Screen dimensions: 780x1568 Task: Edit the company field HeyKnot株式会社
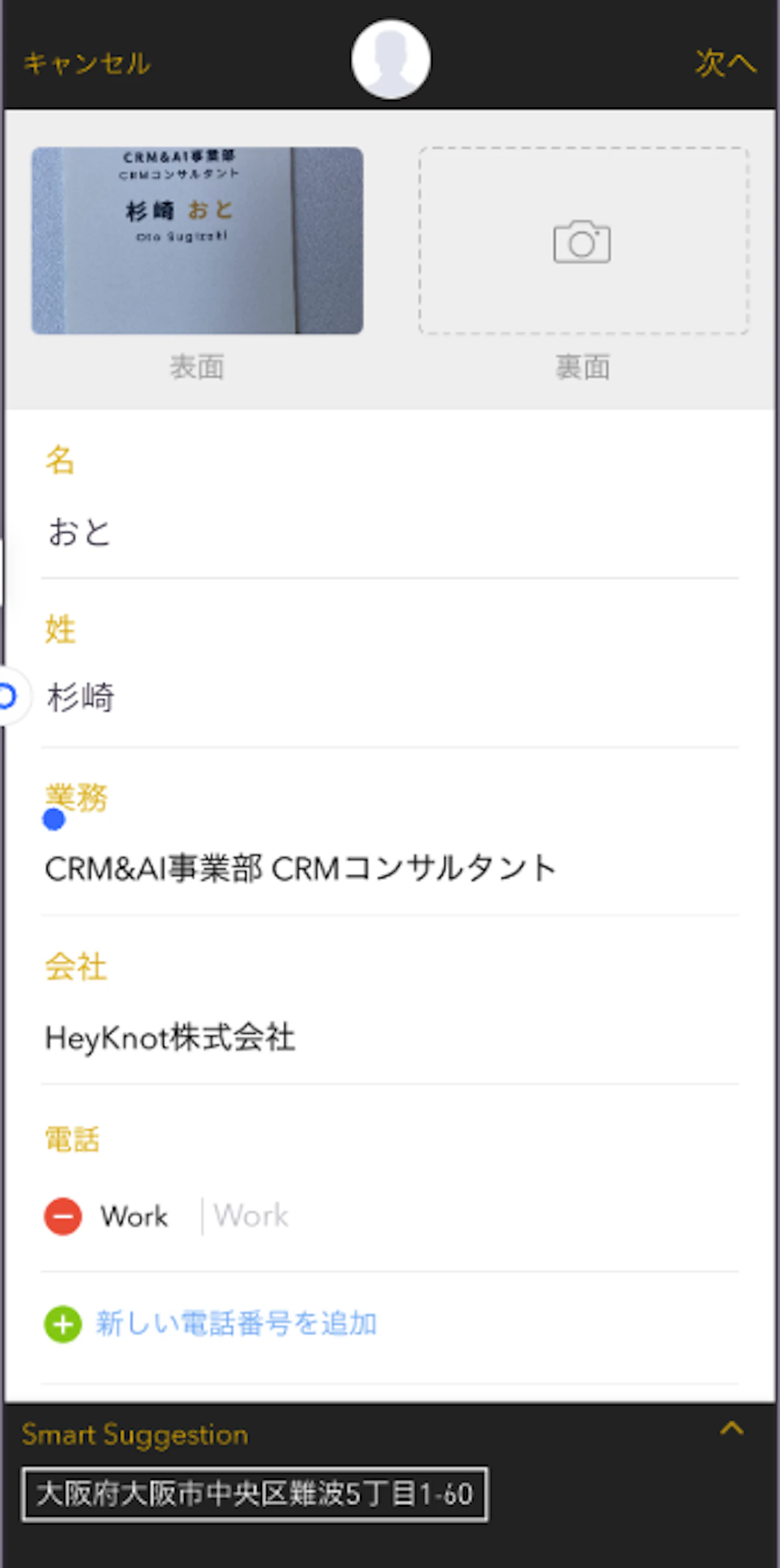(390, 1037)
